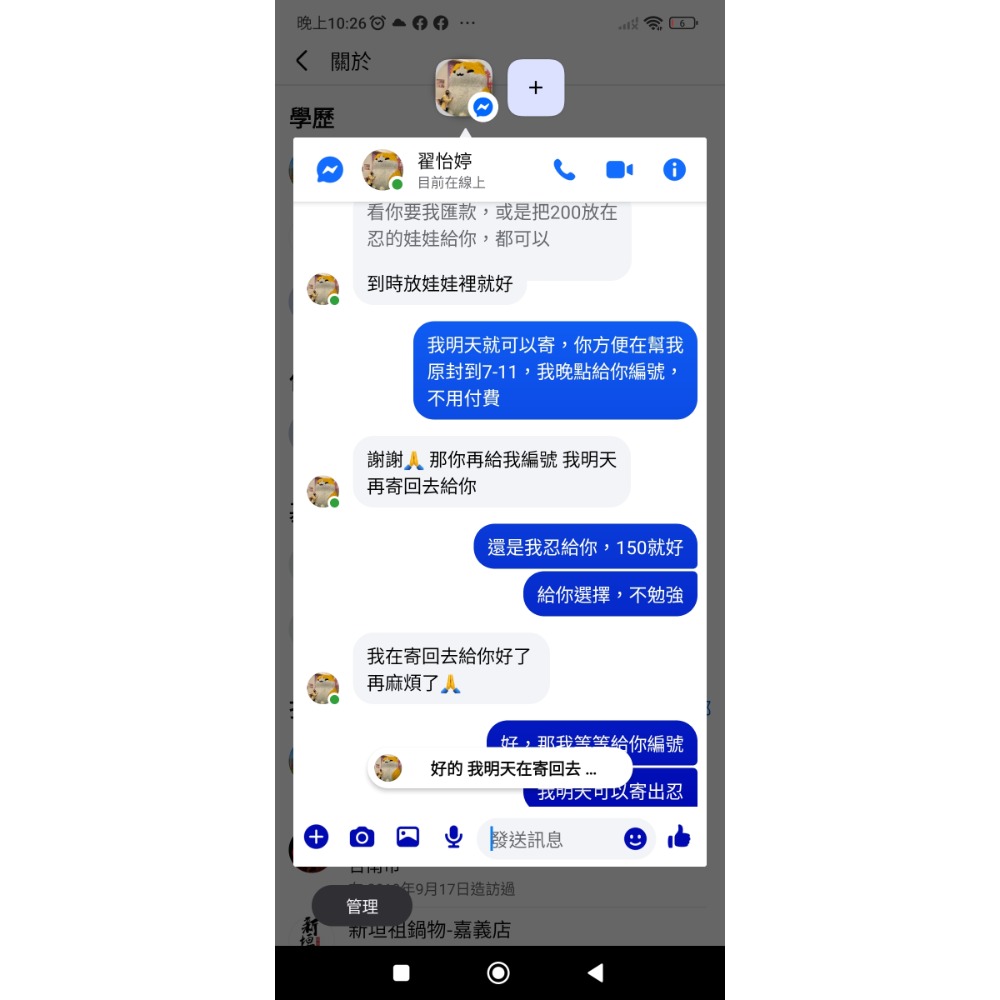
Task: Start a video call with 翟怡婷
Action: coord(619,170)
